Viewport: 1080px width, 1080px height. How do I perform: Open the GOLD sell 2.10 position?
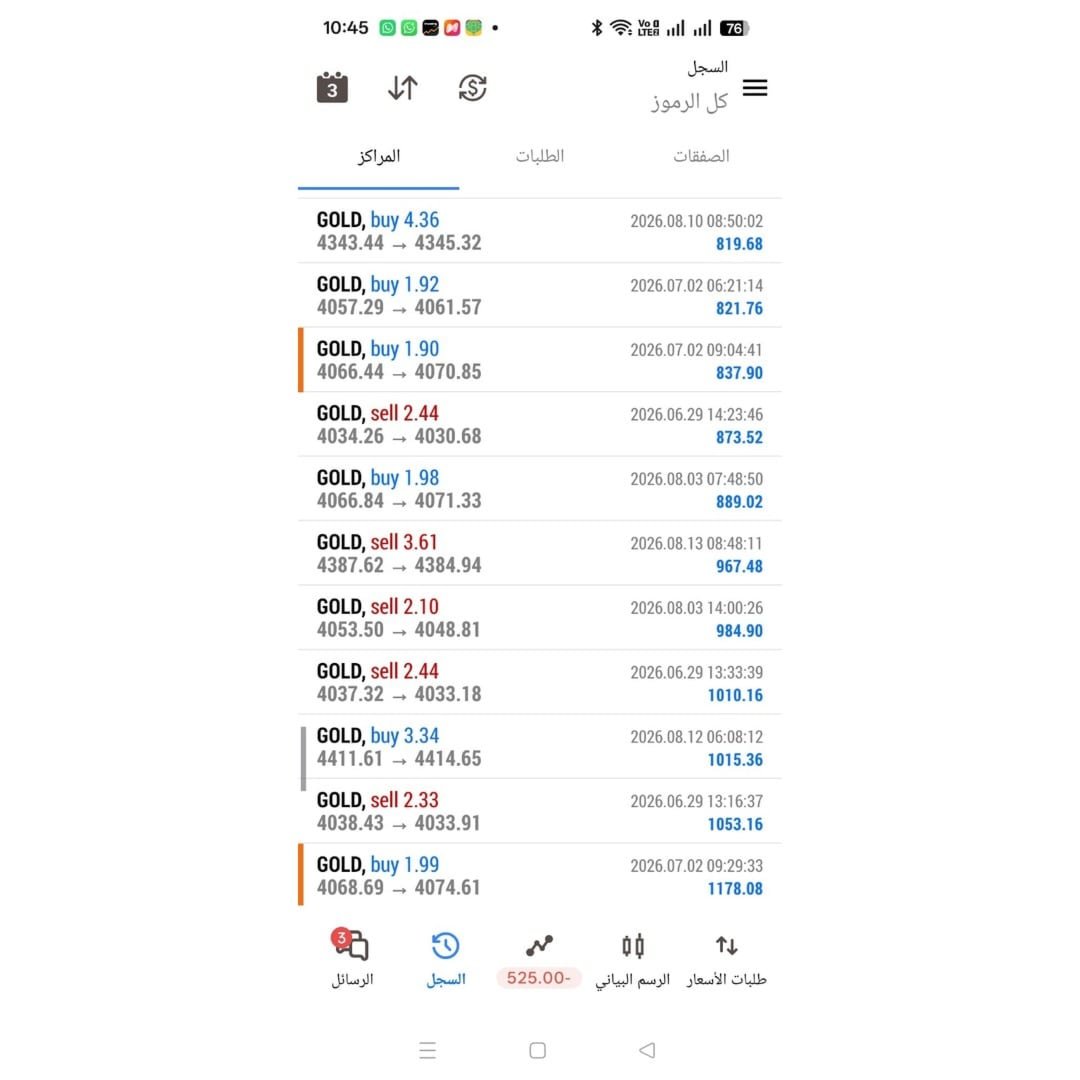point(539,618)
